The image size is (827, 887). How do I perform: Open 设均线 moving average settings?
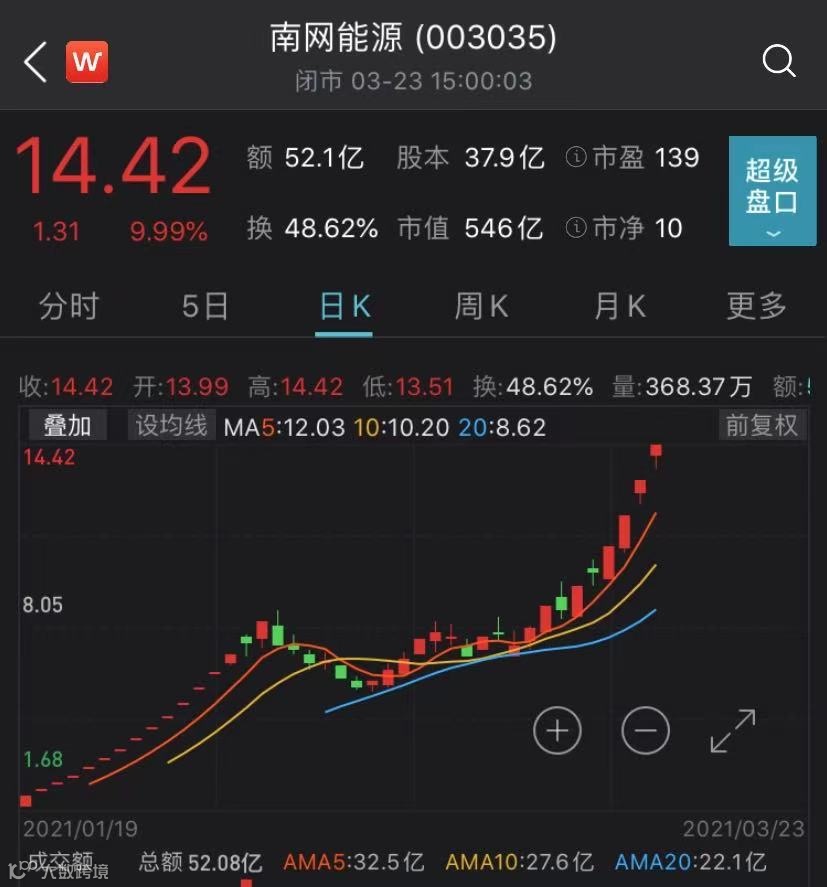pyautogui.click(x=171, y=426)
